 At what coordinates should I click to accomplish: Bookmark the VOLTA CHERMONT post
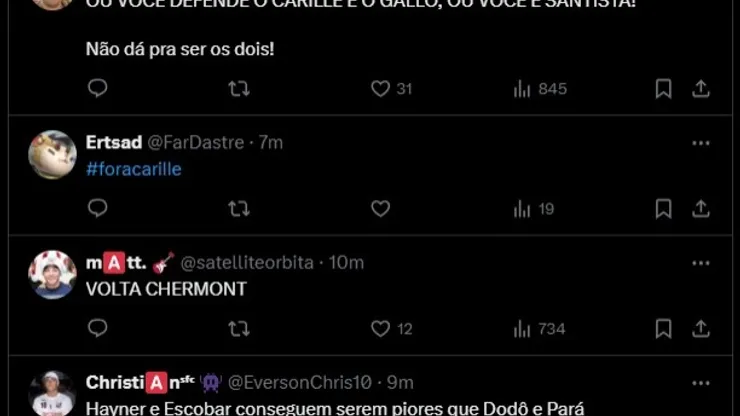coord(663,328)
